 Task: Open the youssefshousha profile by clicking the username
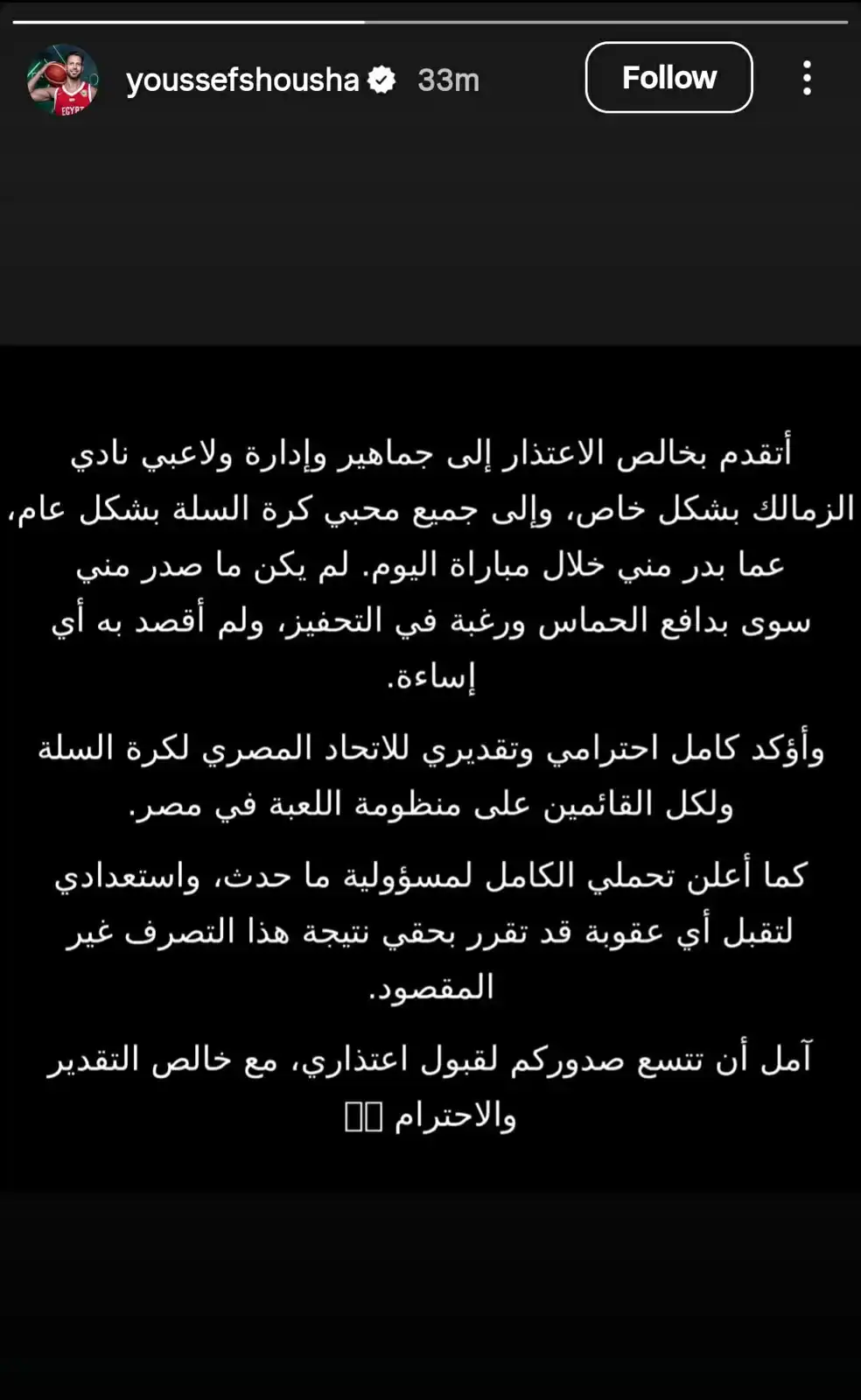[243, 79]
